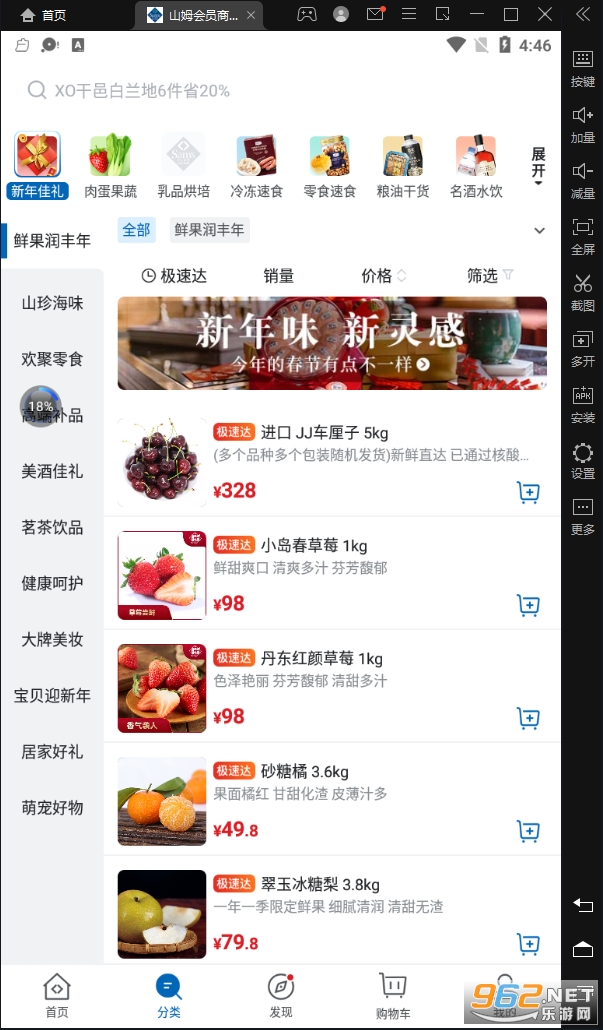The height and width of the screenshot is (1030, 603).
Task: Choose the 鲜果润丰年 filter chip
Action: point(210,230)
